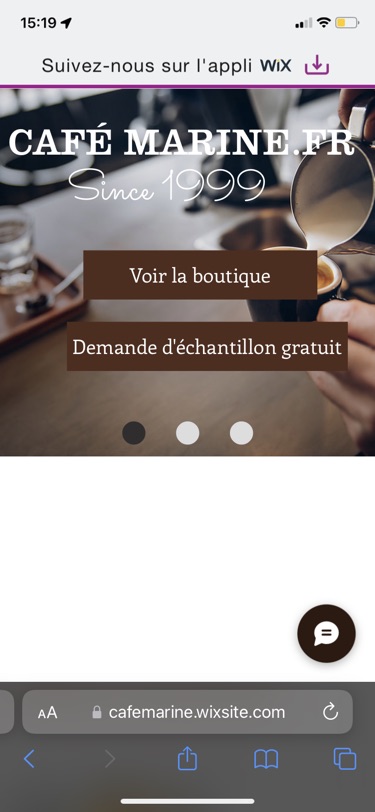This screenshot has width=375, height=812.
Task: Select the second slideshow dot
Action: click(188, 433)
